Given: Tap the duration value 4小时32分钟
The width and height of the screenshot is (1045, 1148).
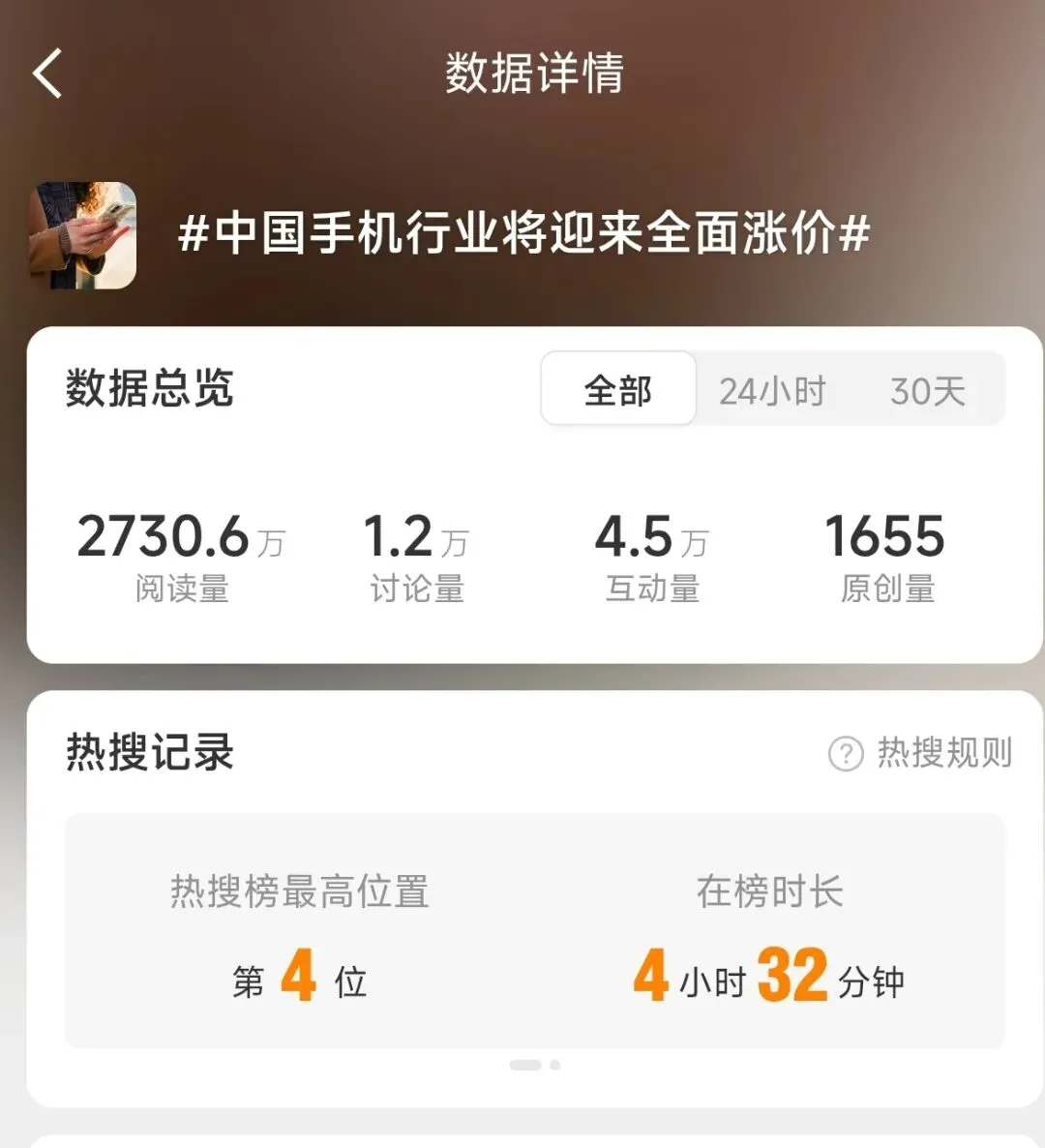Looking at the screenshot, I should point(769,980).
